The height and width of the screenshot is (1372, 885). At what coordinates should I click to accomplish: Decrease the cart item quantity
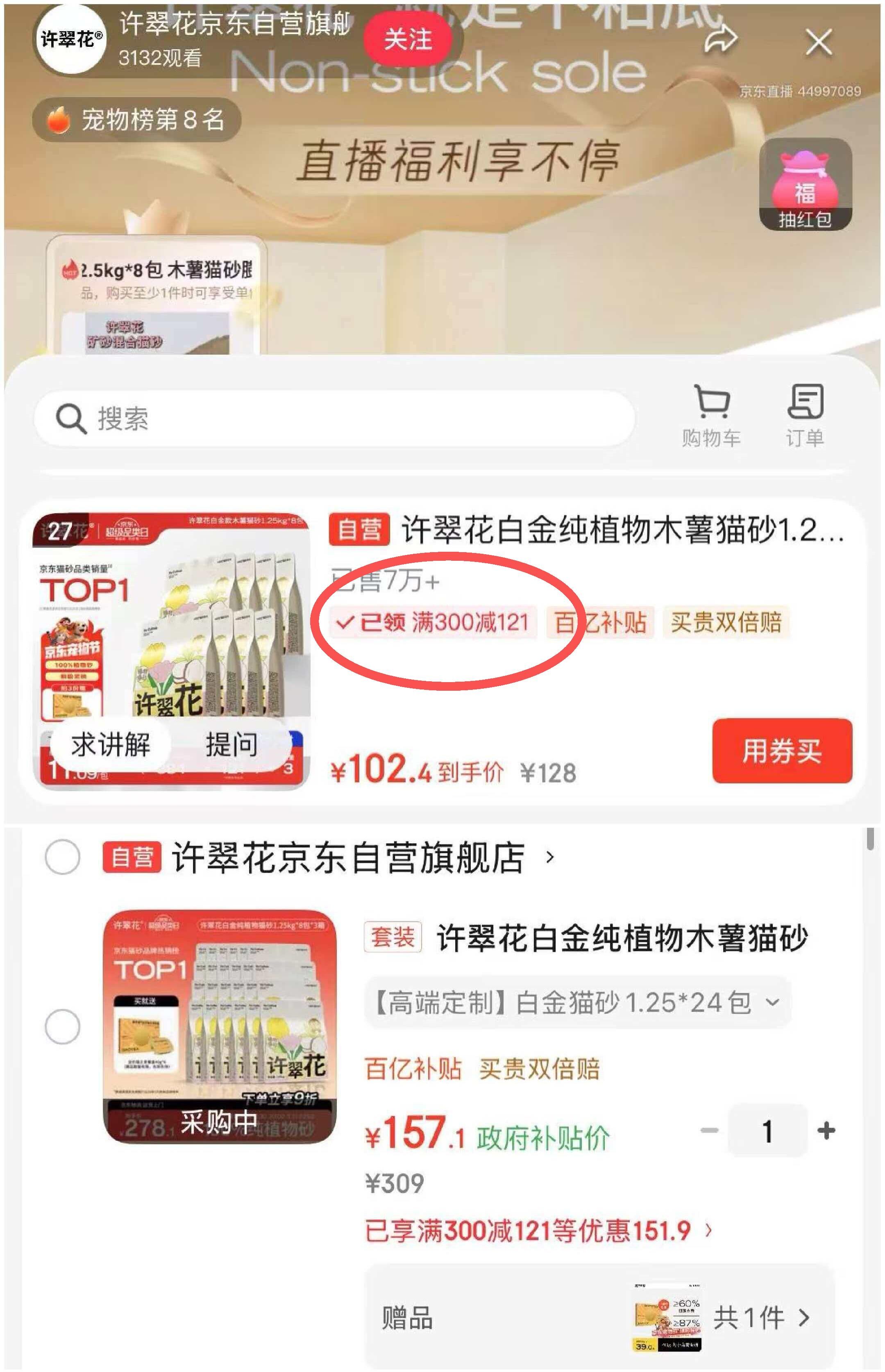[710, 1131]
